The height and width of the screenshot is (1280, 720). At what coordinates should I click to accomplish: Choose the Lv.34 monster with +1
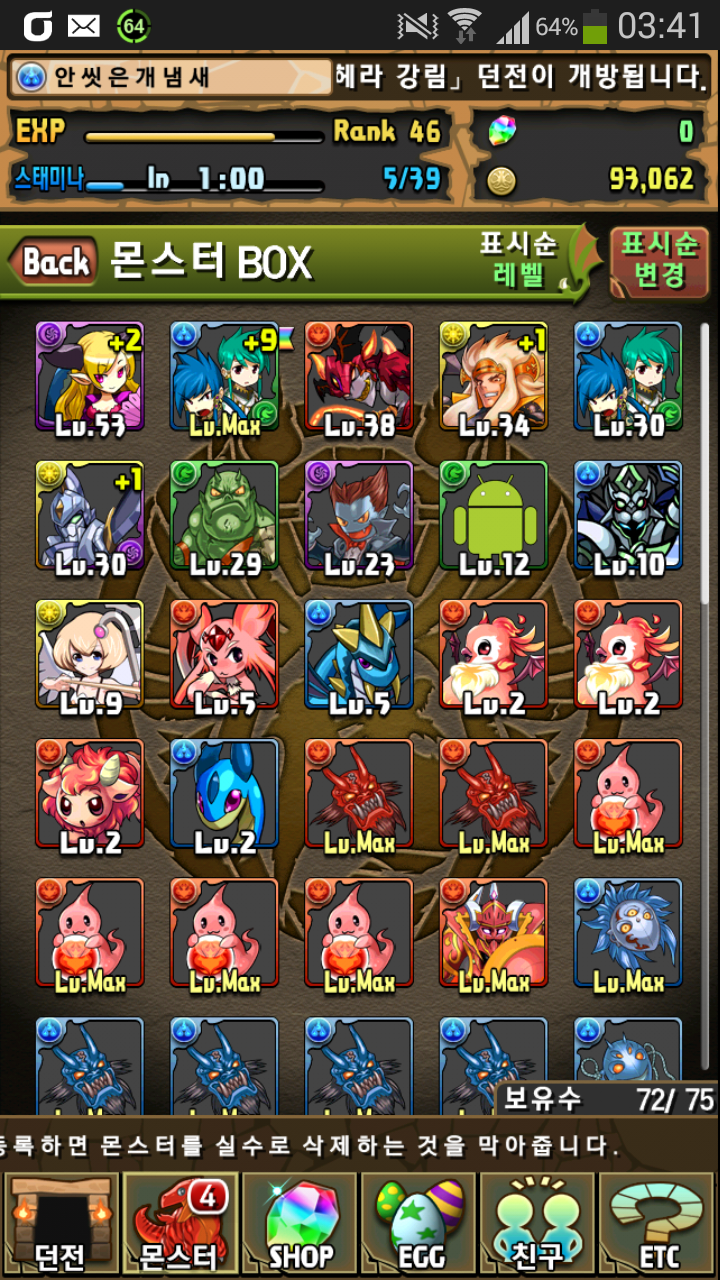(x=494, y=378)
